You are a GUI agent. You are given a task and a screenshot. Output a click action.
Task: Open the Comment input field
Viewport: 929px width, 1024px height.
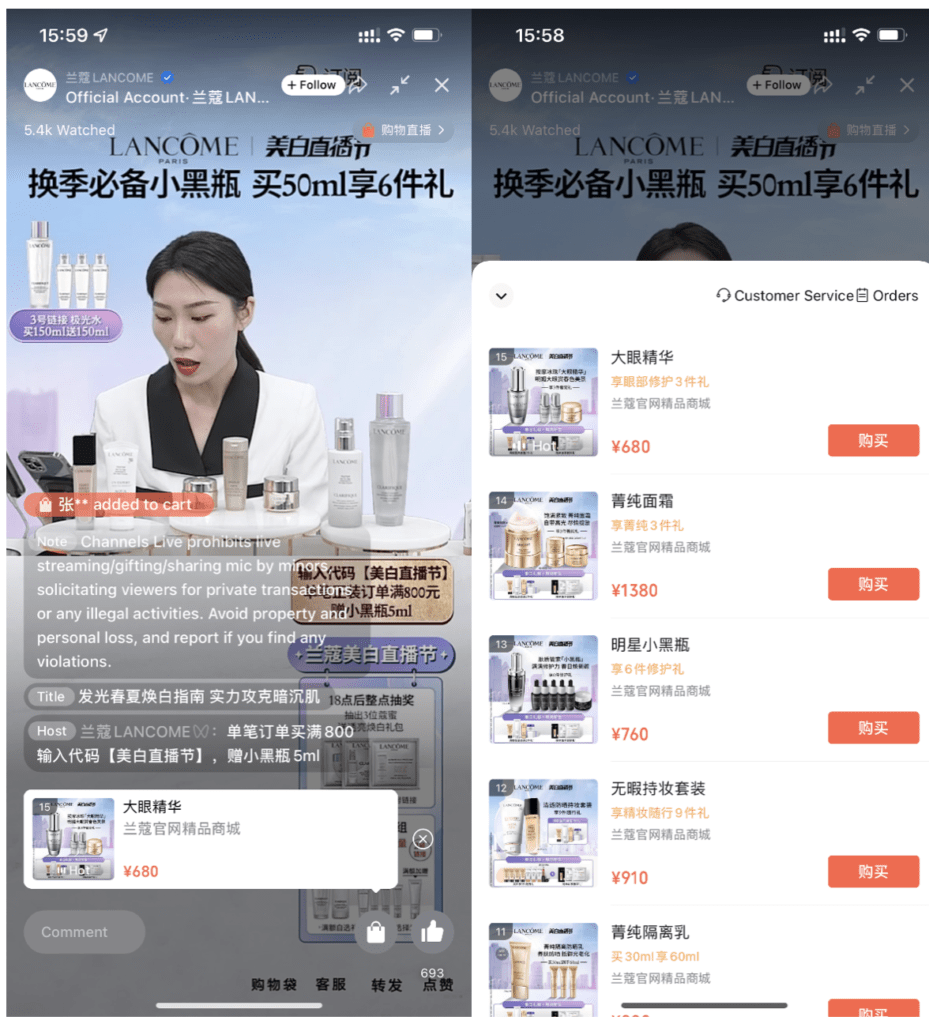tap(84, 932)
